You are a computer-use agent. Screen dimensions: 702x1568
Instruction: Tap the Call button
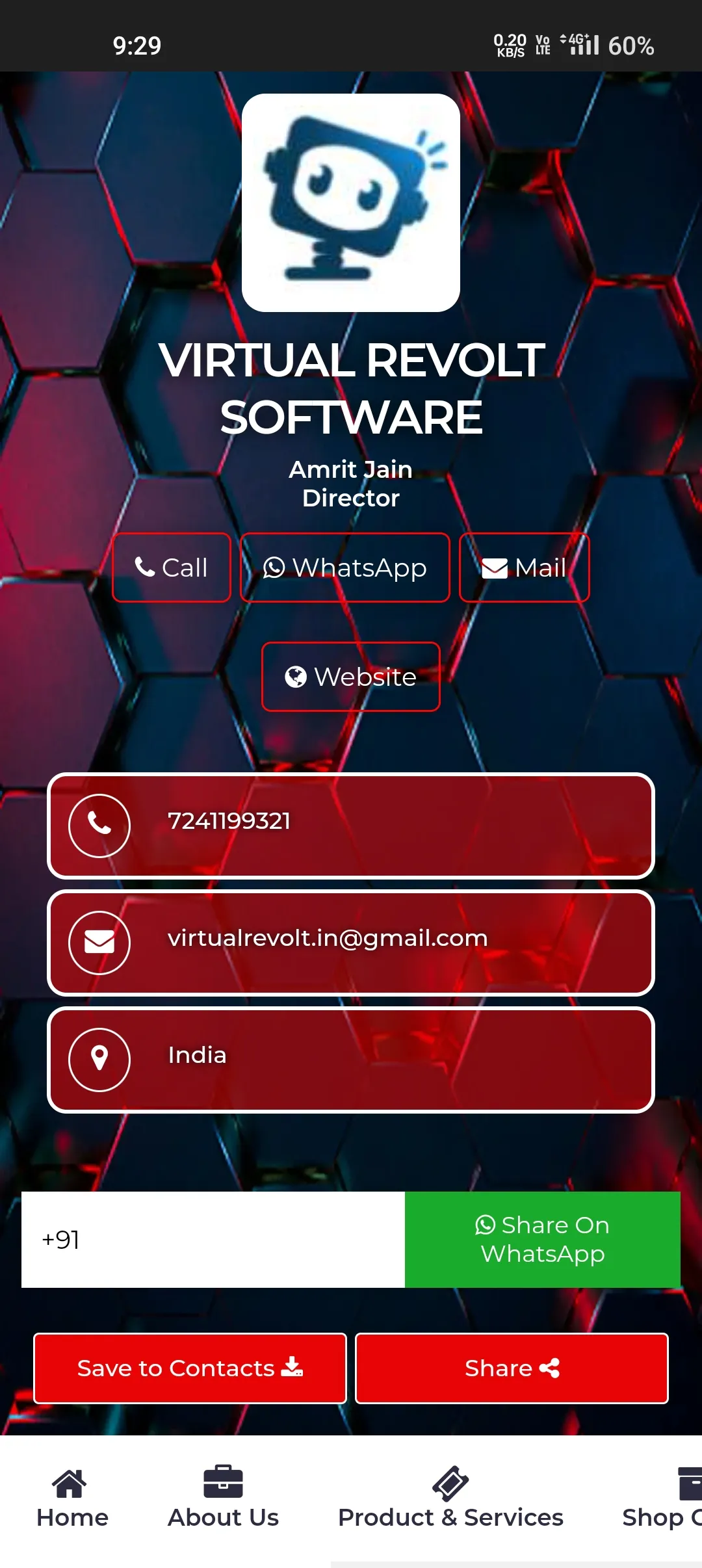point(172,568)
